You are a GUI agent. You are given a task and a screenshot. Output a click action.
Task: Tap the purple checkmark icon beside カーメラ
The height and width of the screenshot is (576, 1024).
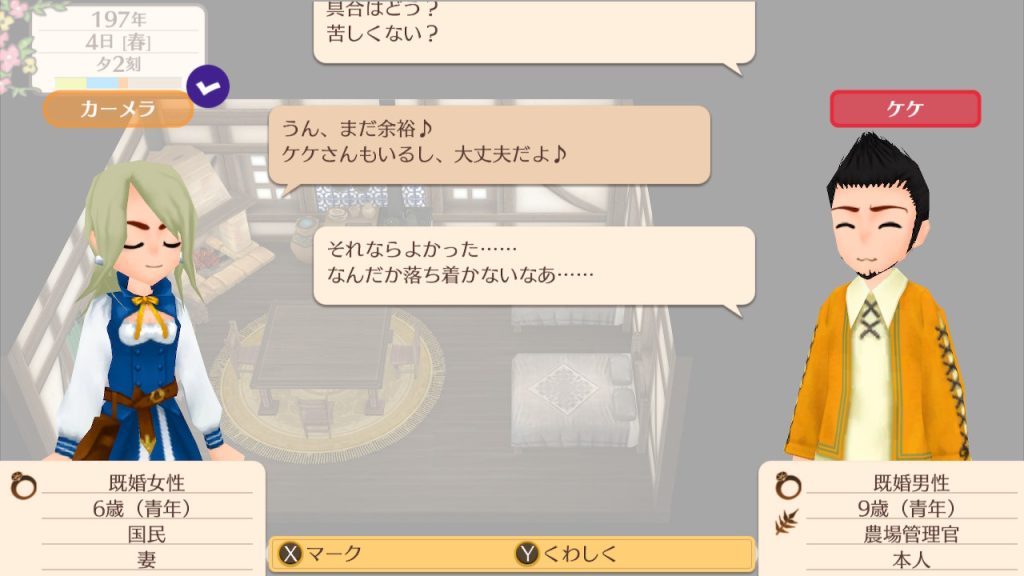click(208, 88)
